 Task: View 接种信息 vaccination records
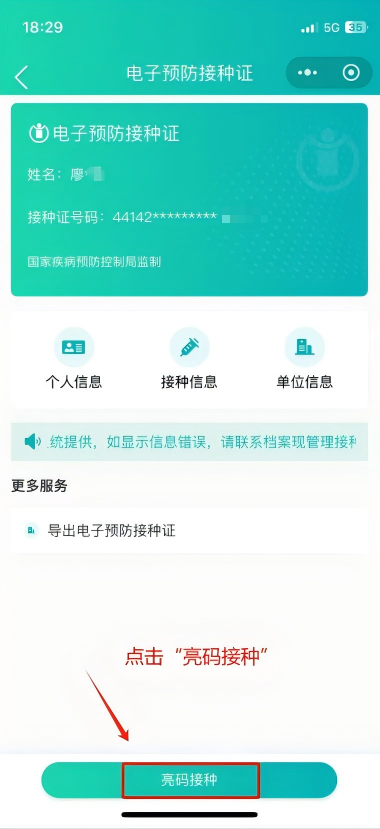[189, 358]
